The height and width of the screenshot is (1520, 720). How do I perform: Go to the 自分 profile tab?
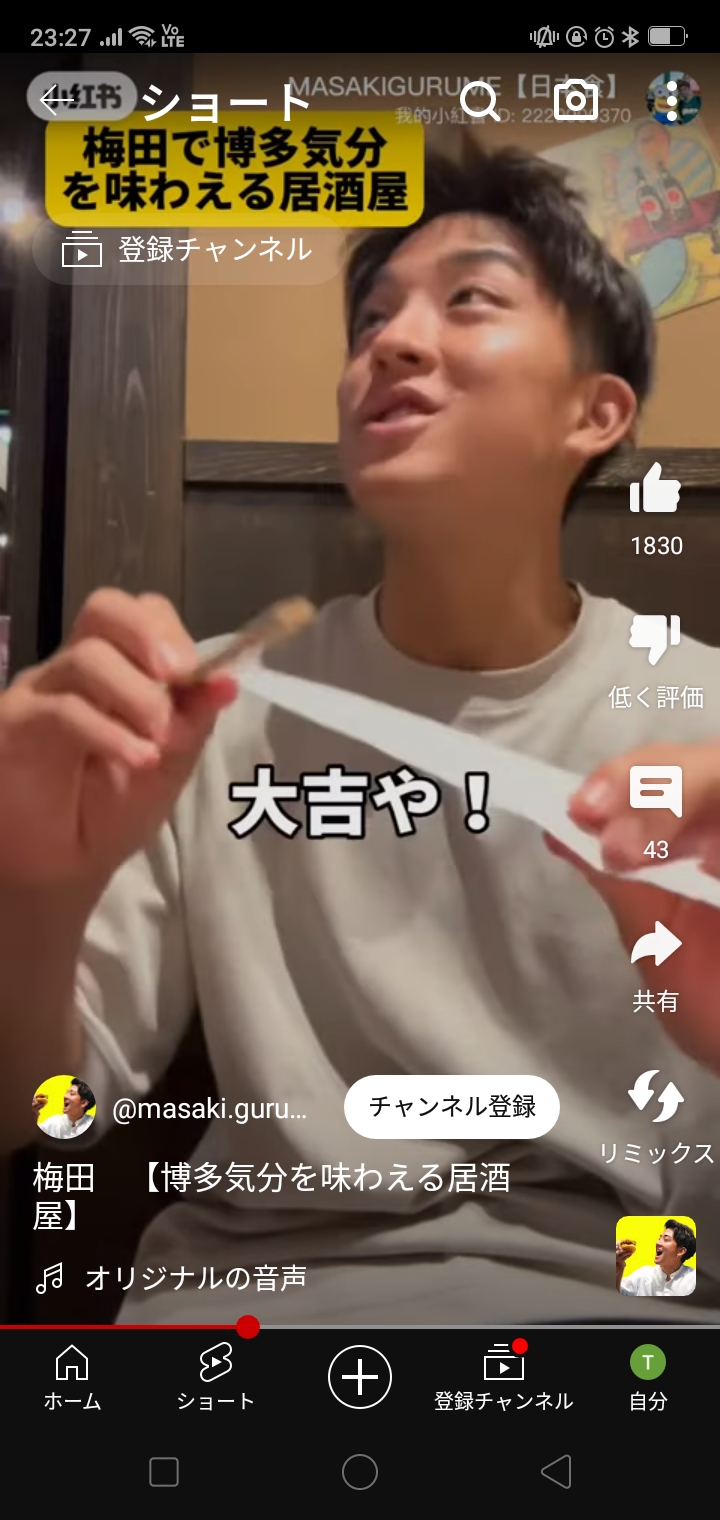pos(648,1377)
